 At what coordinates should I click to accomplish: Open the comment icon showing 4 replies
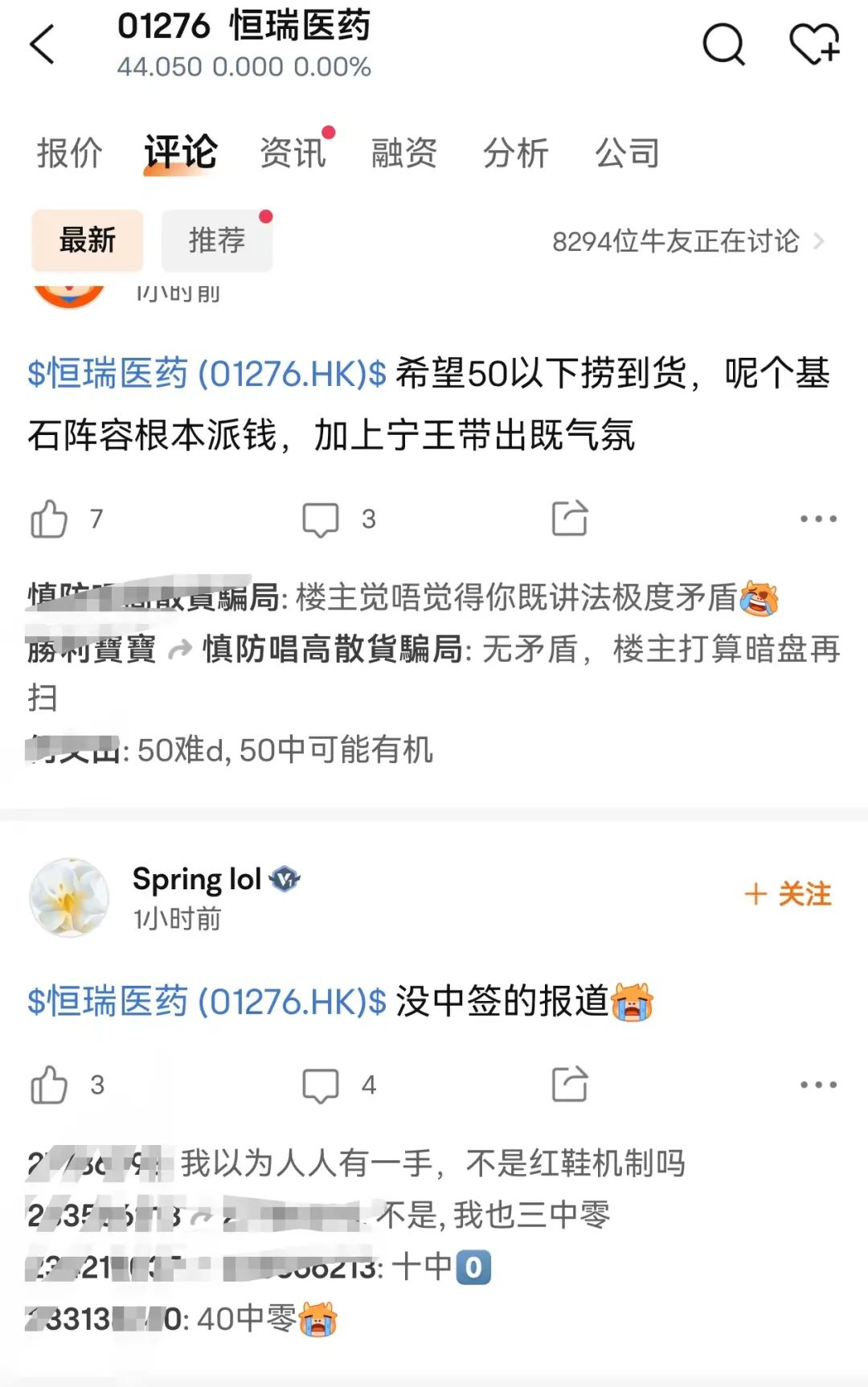click(x=321, y=1085)
